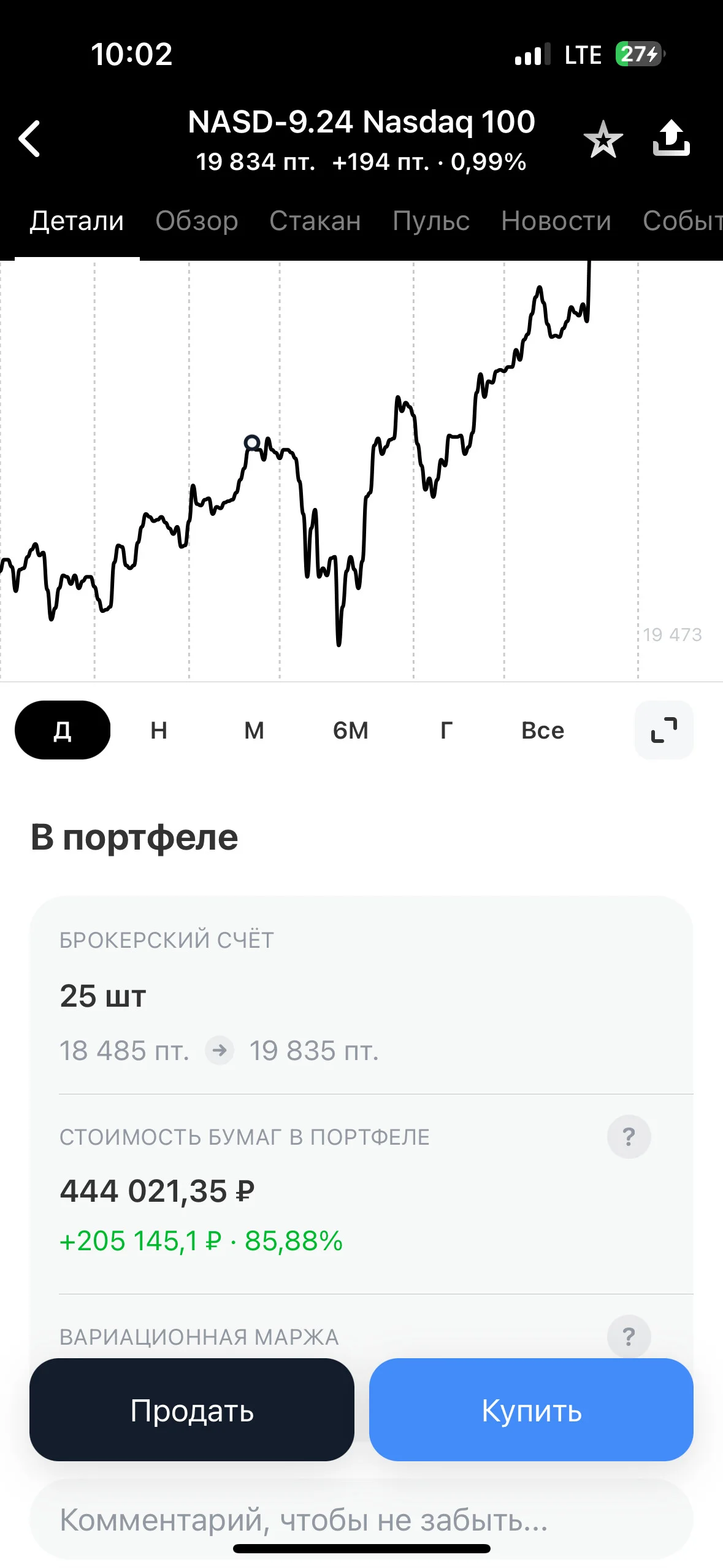Go back using the top-left arrow

(29, 139)
